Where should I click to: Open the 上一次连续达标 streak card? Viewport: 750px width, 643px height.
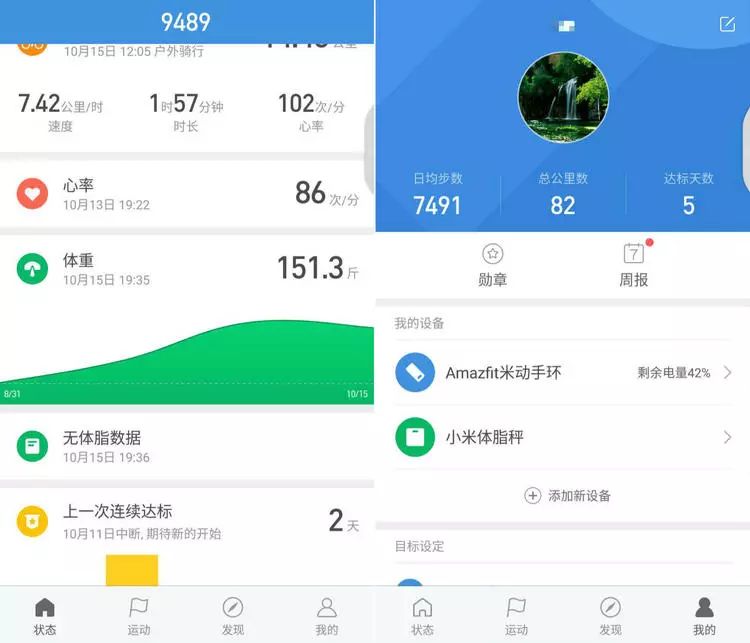[x=187, y=521]
